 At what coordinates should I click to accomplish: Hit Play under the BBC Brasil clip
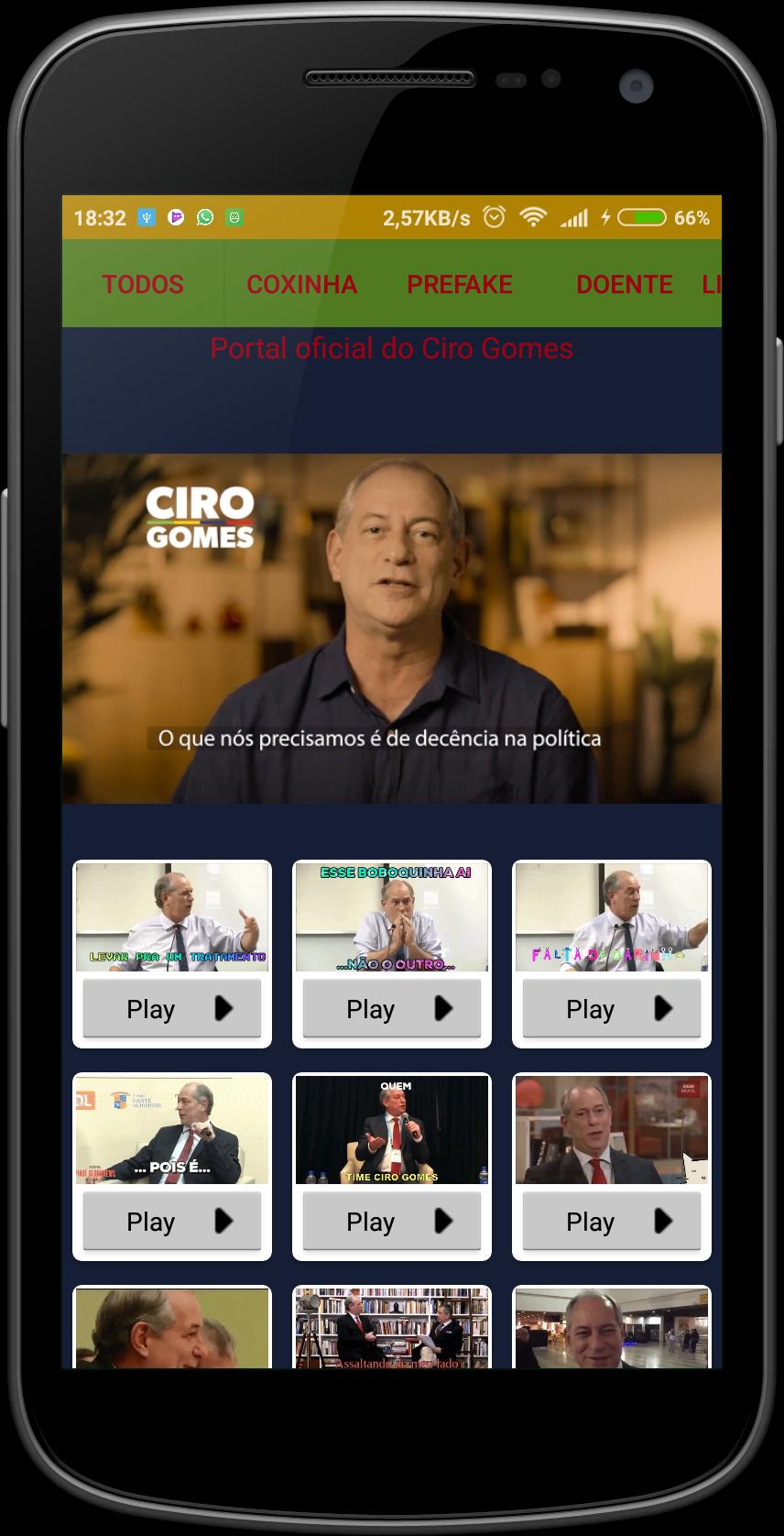(612, 1221)
